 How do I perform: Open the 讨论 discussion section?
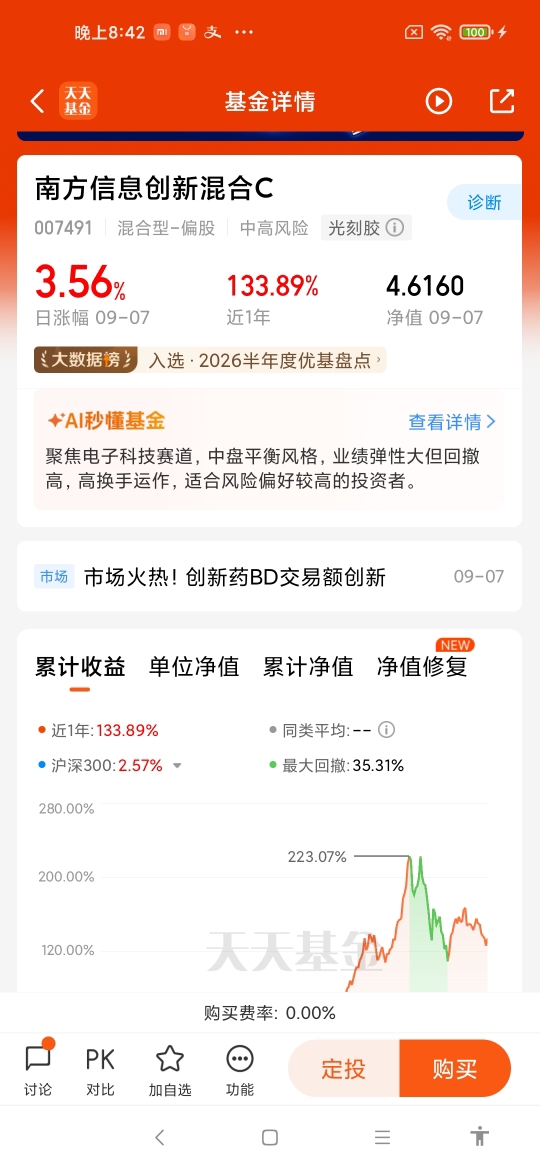(x=38, y=1069)
